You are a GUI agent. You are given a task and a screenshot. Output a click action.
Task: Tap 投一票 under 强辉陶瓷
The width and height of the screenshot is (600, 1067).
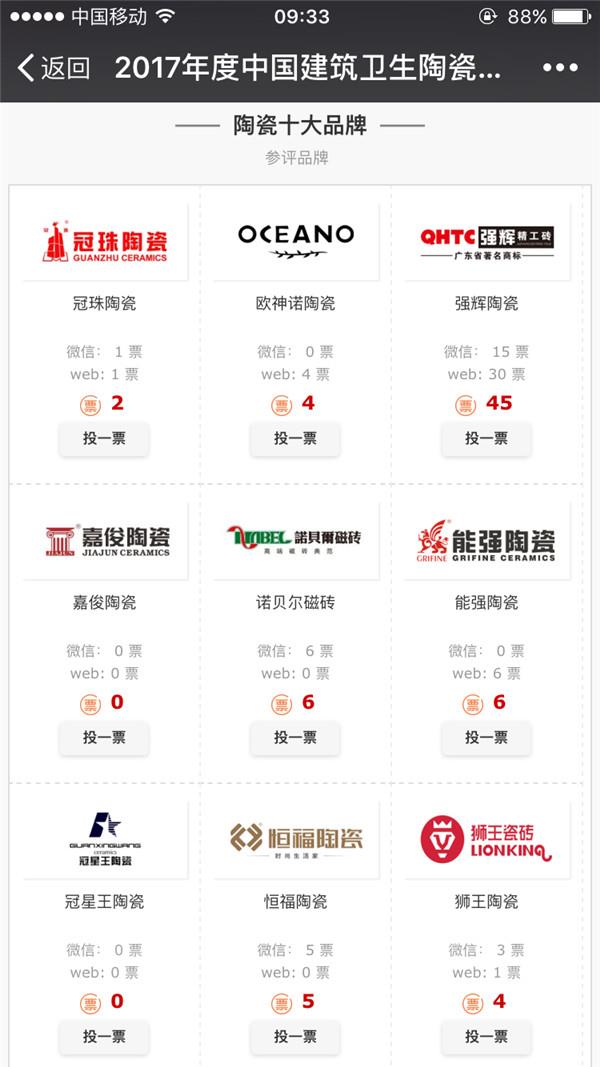pos(486,438)
